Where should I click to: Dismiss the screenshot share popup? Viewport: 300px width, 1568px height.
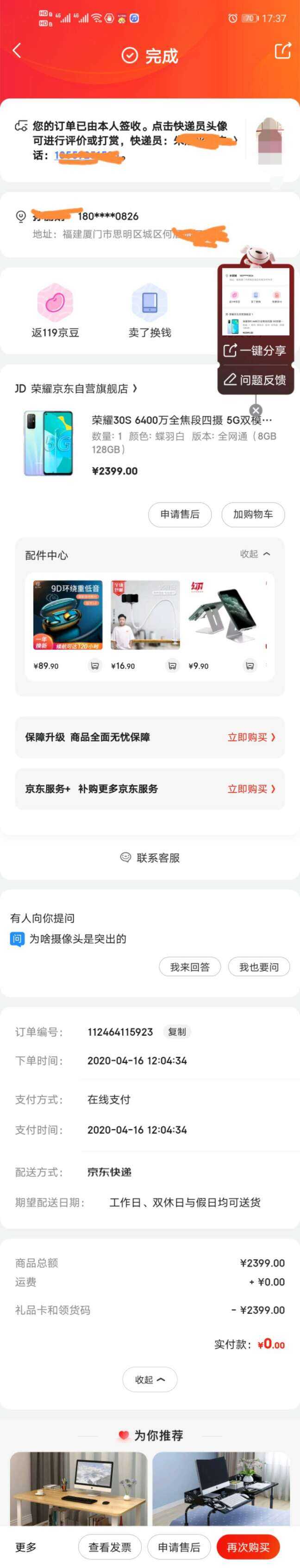tap(256, 410)
